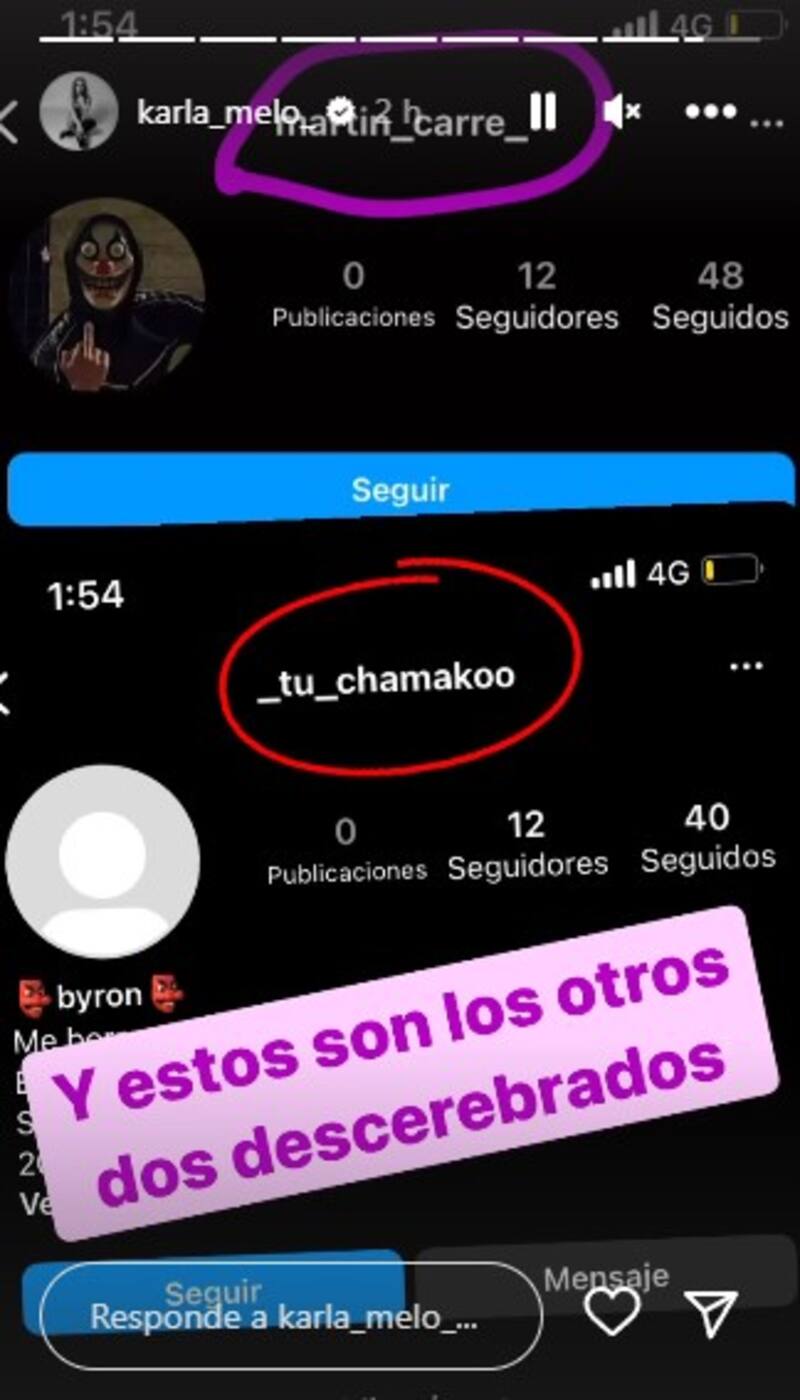Go back using the top-left arrow
The width and height of the screenshot is (800, 1400).
(8, 120)
